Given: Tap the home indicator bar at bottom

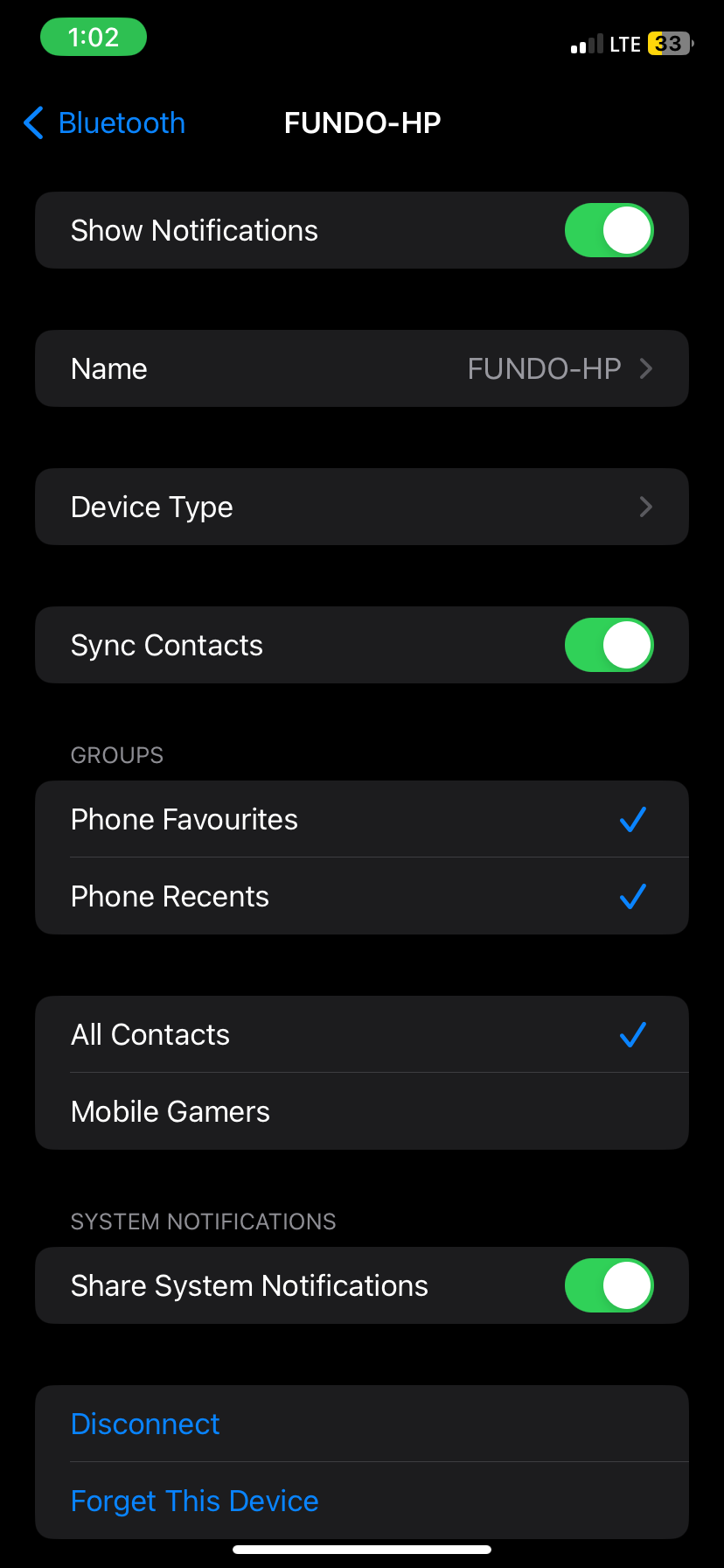Looking at the screenshot, I should pyautogui.click(x=362, y=1549).
